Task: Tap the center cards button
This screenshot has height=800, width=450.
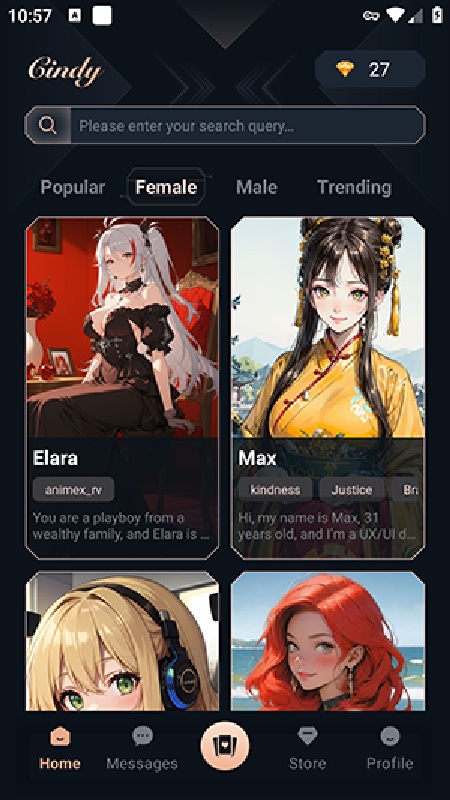Action: (x=225, y=746)
